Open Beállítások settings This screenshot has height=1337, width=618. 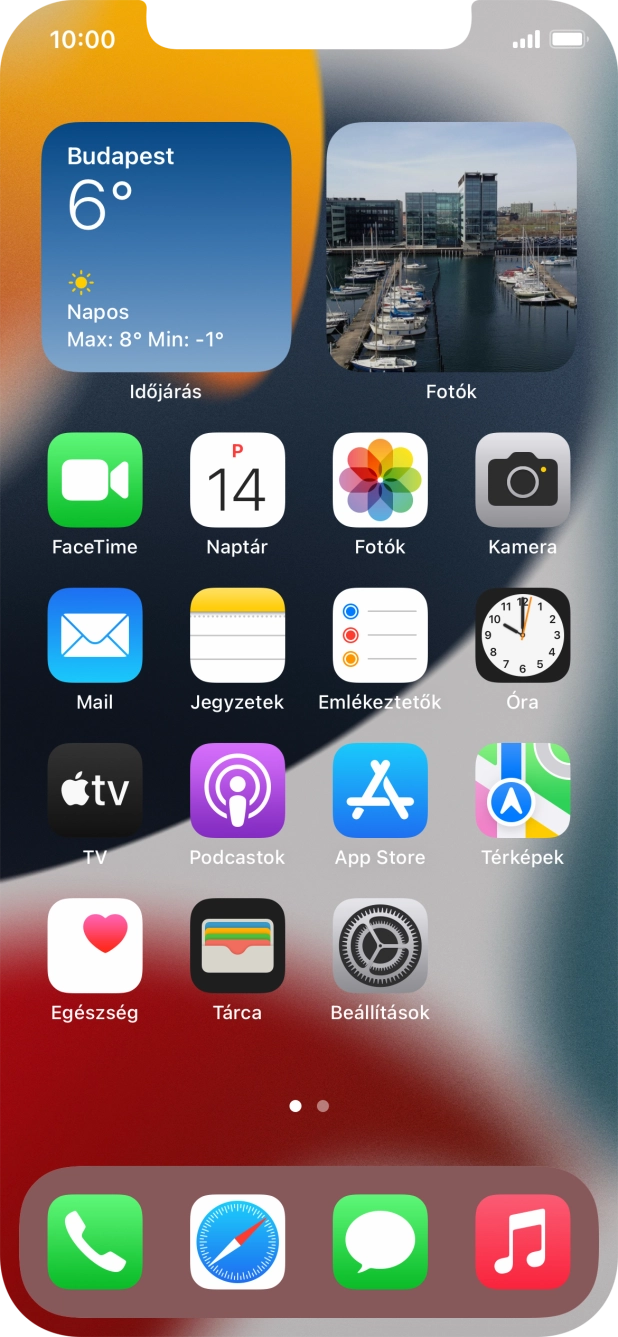380,945
